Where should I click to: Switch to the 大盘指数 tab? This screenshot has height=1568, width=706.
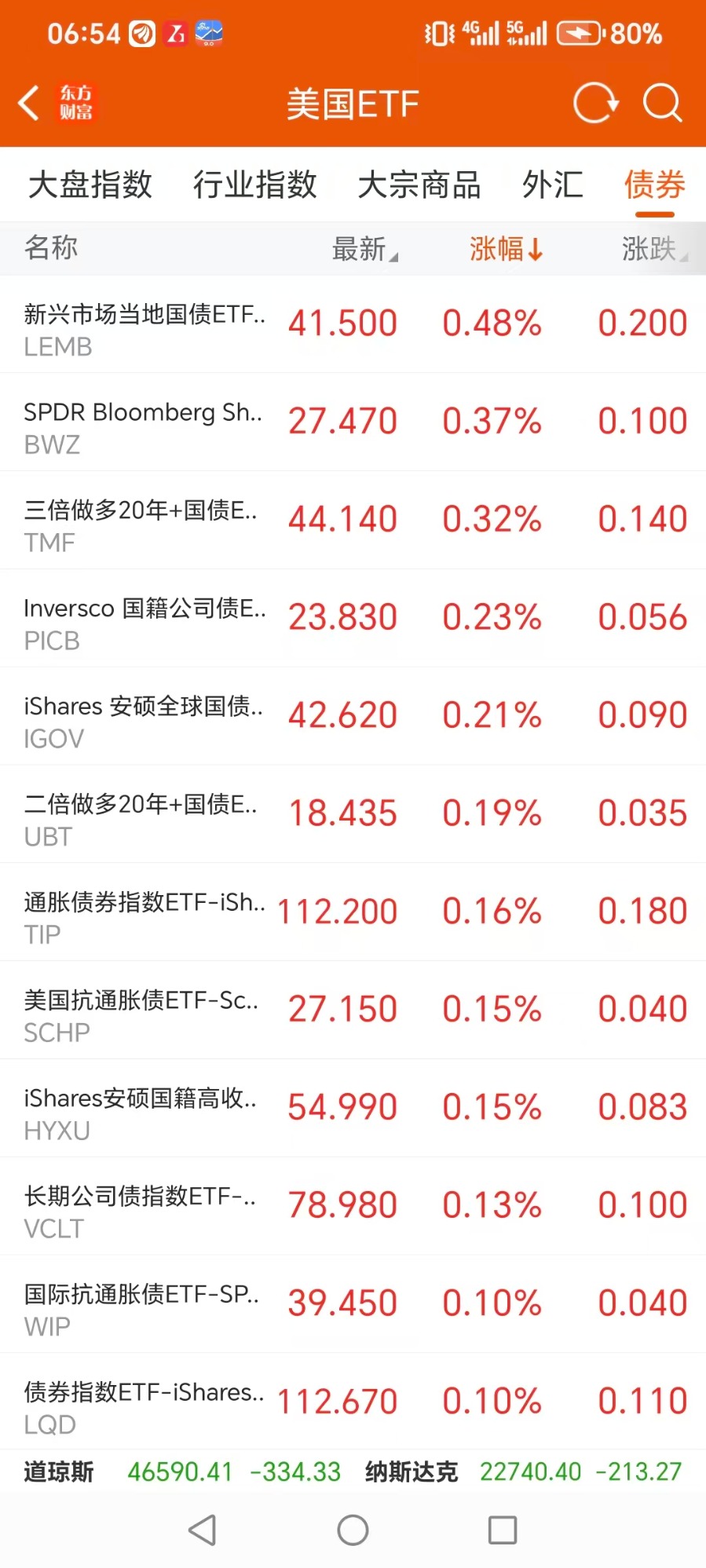pos(90,185)
